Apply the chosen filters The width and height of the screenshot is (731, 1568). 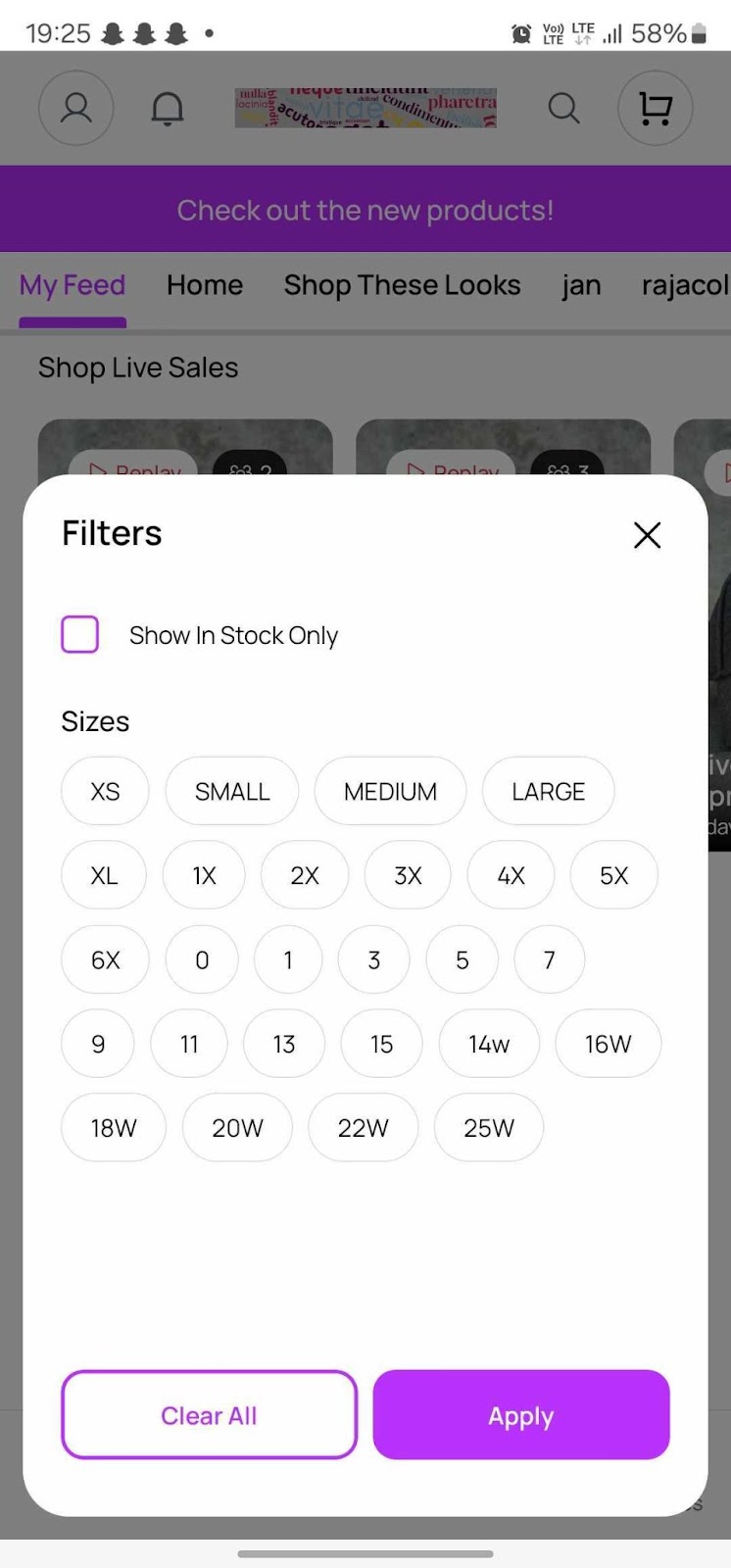tap(521, 1415)
